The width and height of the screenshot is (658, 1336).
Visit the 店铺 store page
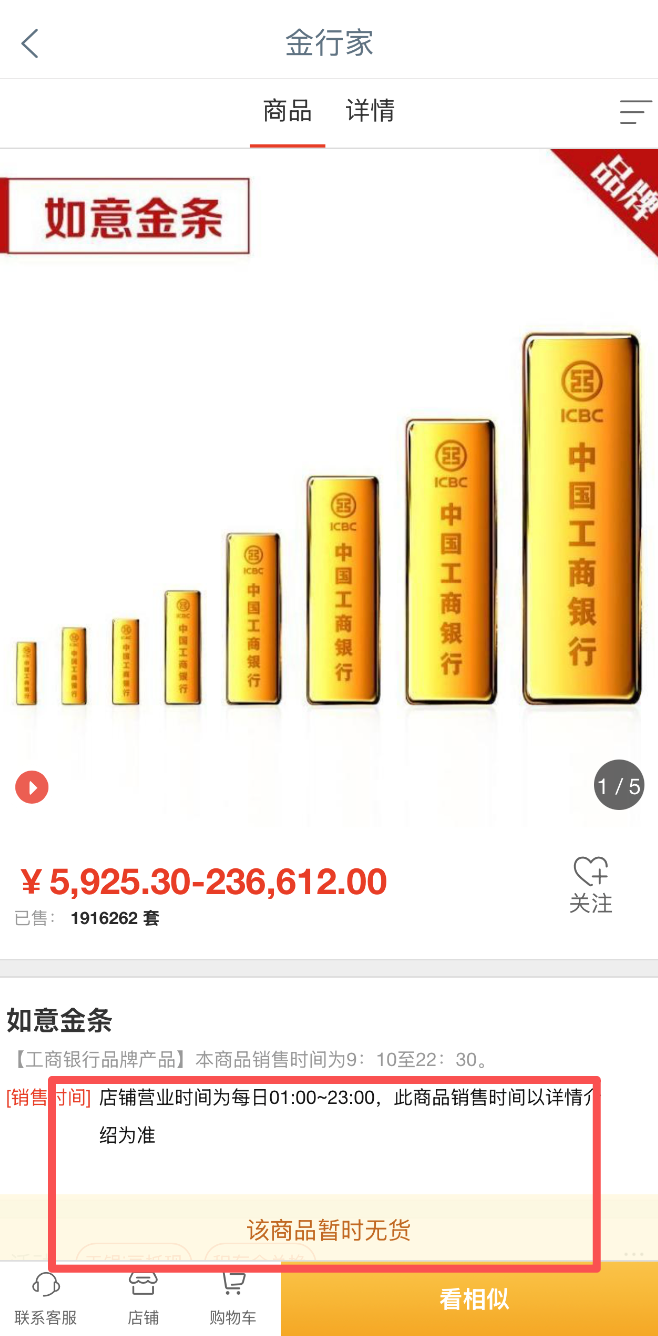point(143,1299)
